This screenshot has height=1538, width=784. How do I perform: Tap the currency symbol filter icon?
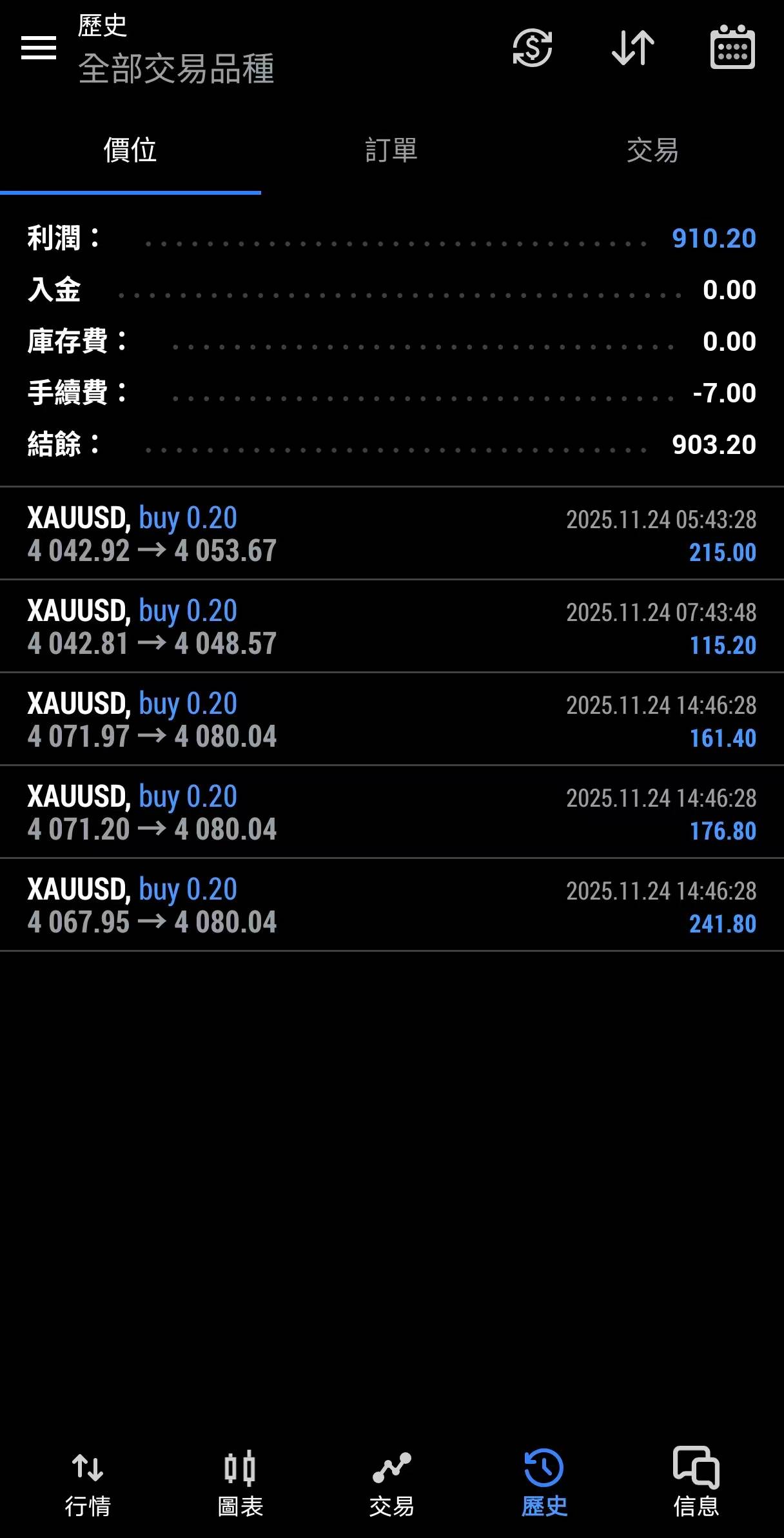533,48
